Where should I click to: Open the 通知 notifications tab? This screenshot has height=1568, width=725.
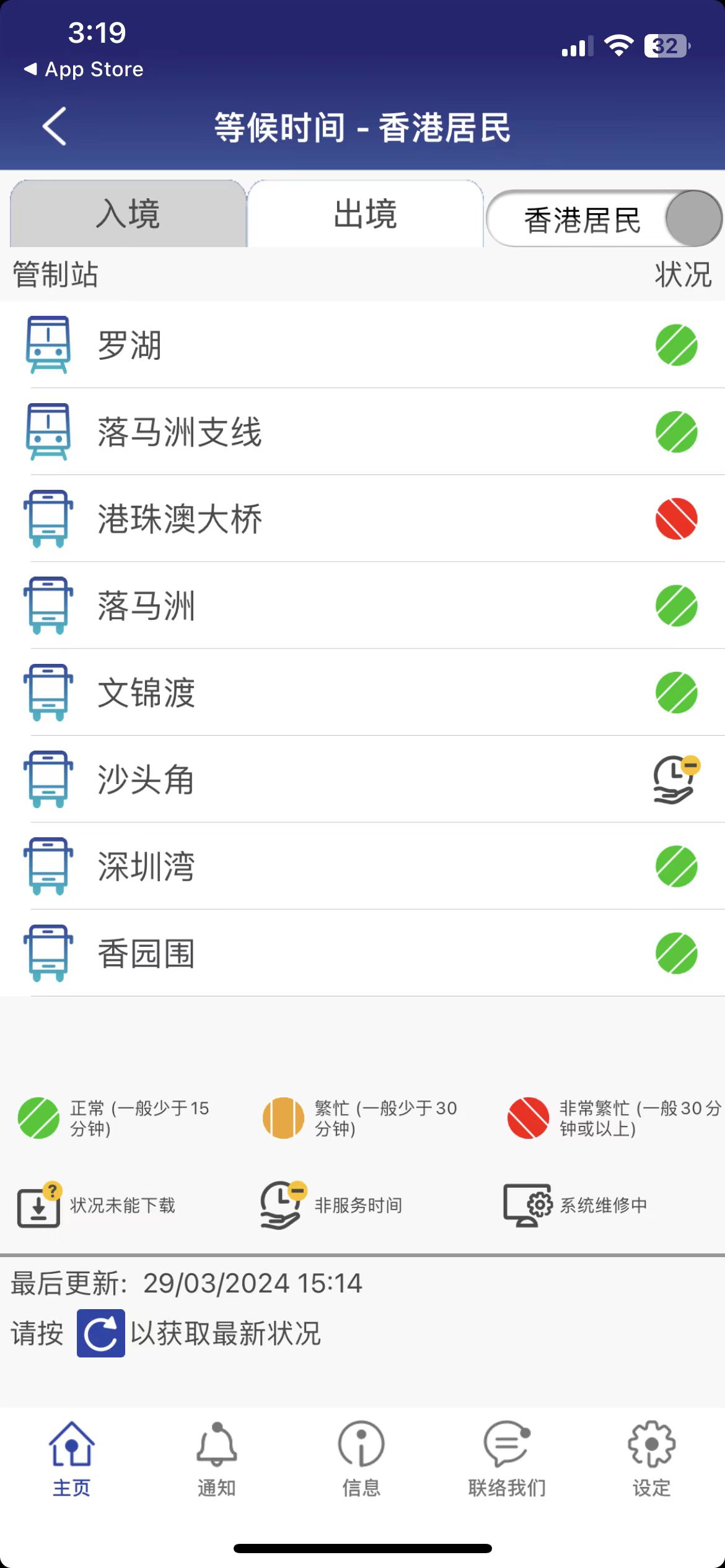point(217,1458)
